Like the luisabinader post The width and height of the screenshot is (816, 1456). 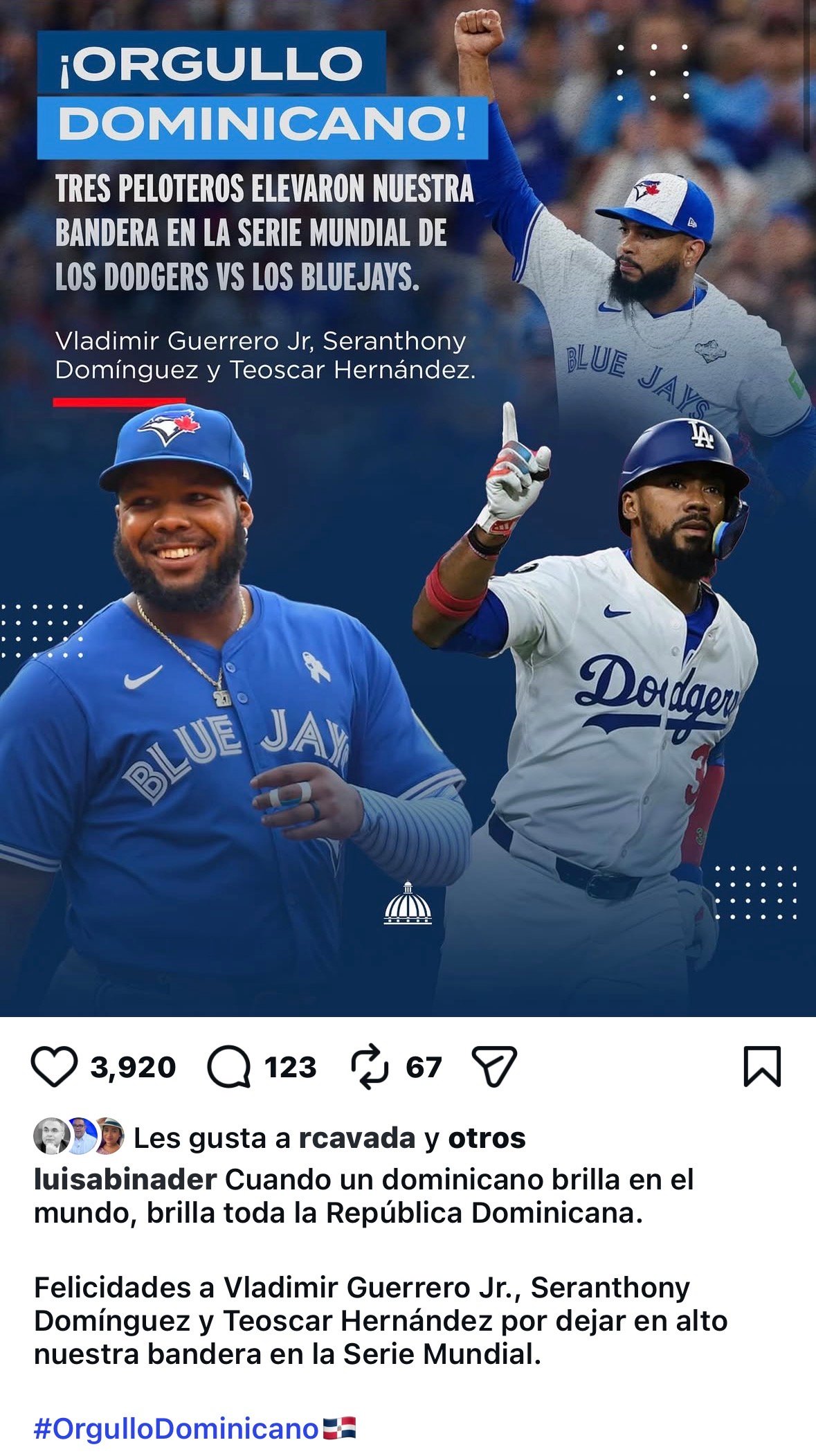[54, 1067]
